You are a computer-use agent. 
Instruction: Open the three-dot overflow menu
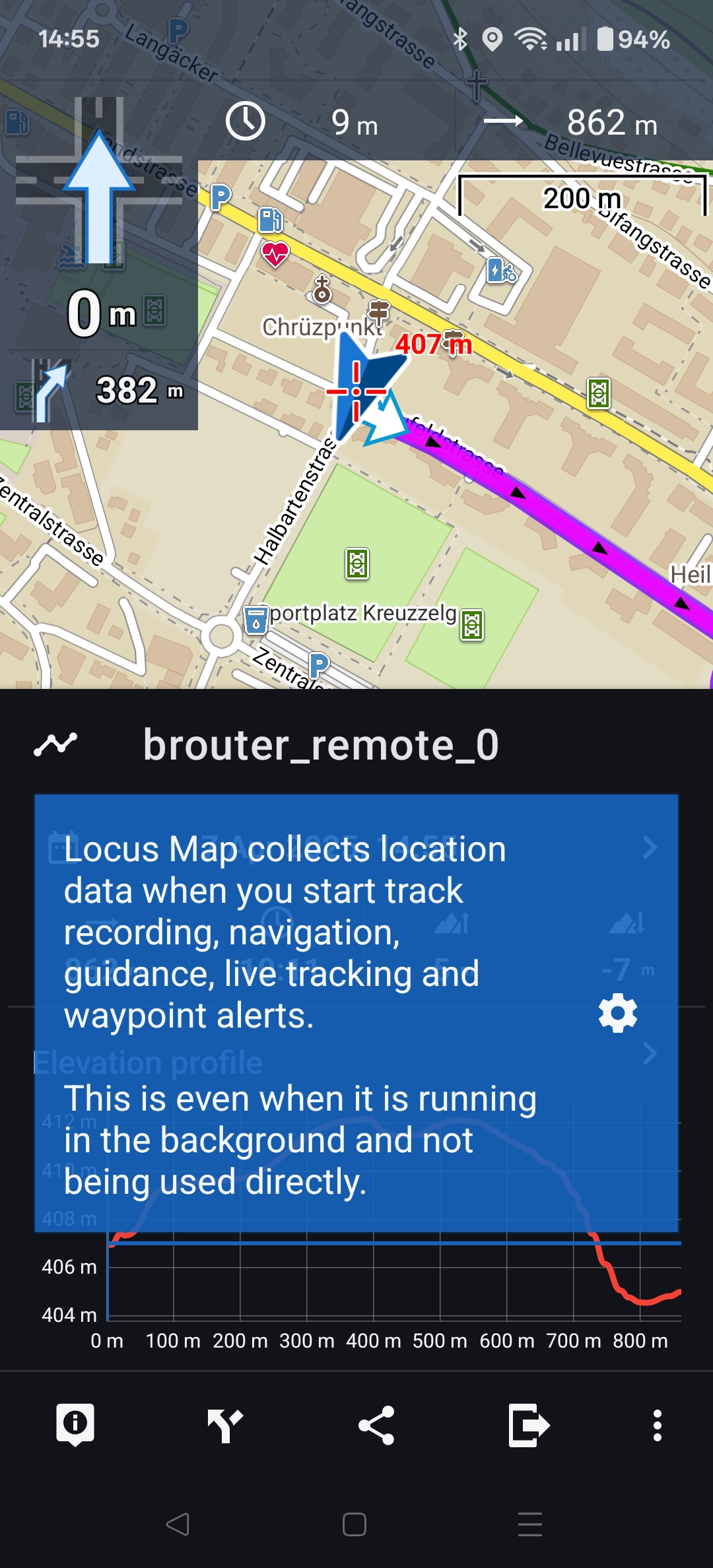[657, 1425]
